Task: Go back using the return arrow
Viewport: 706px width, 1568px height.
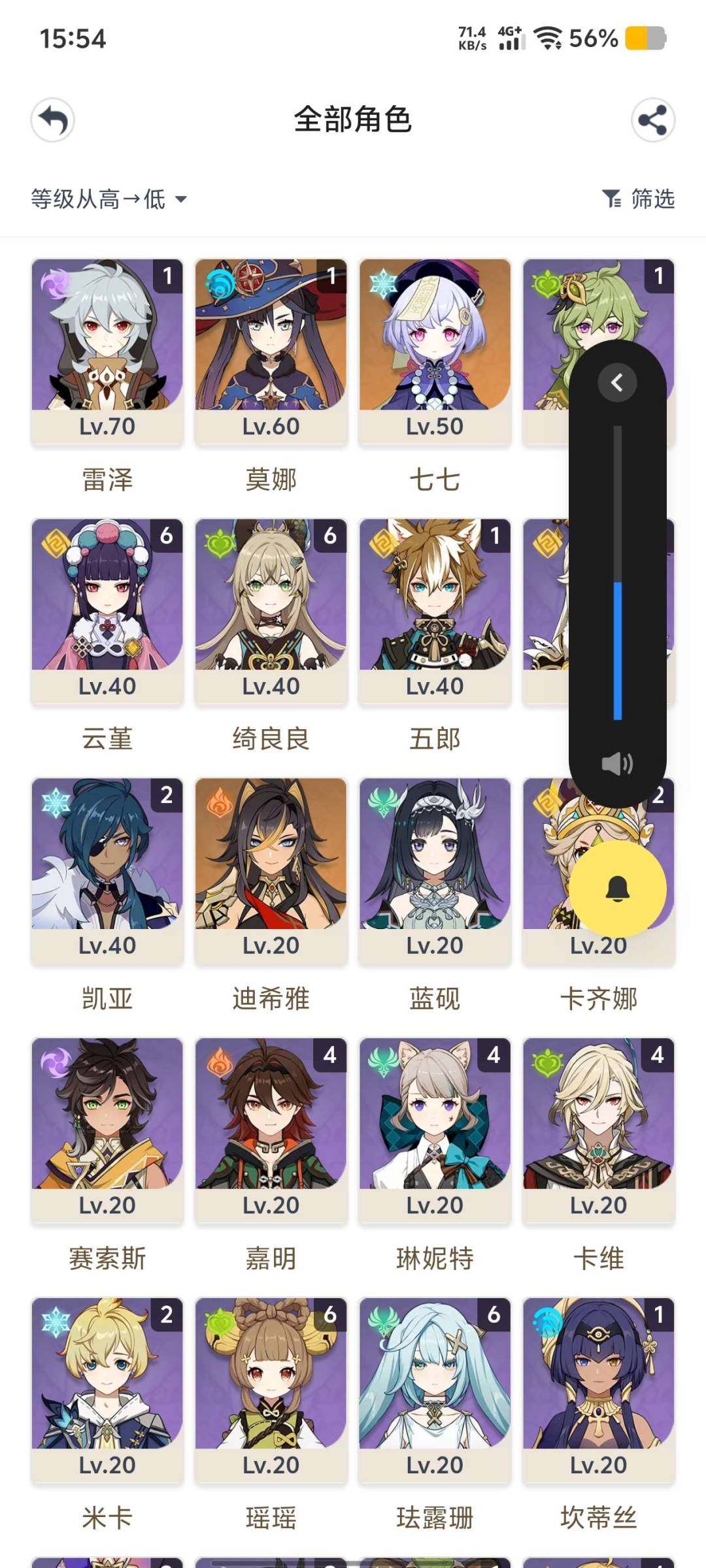Action: coord(53,120)
